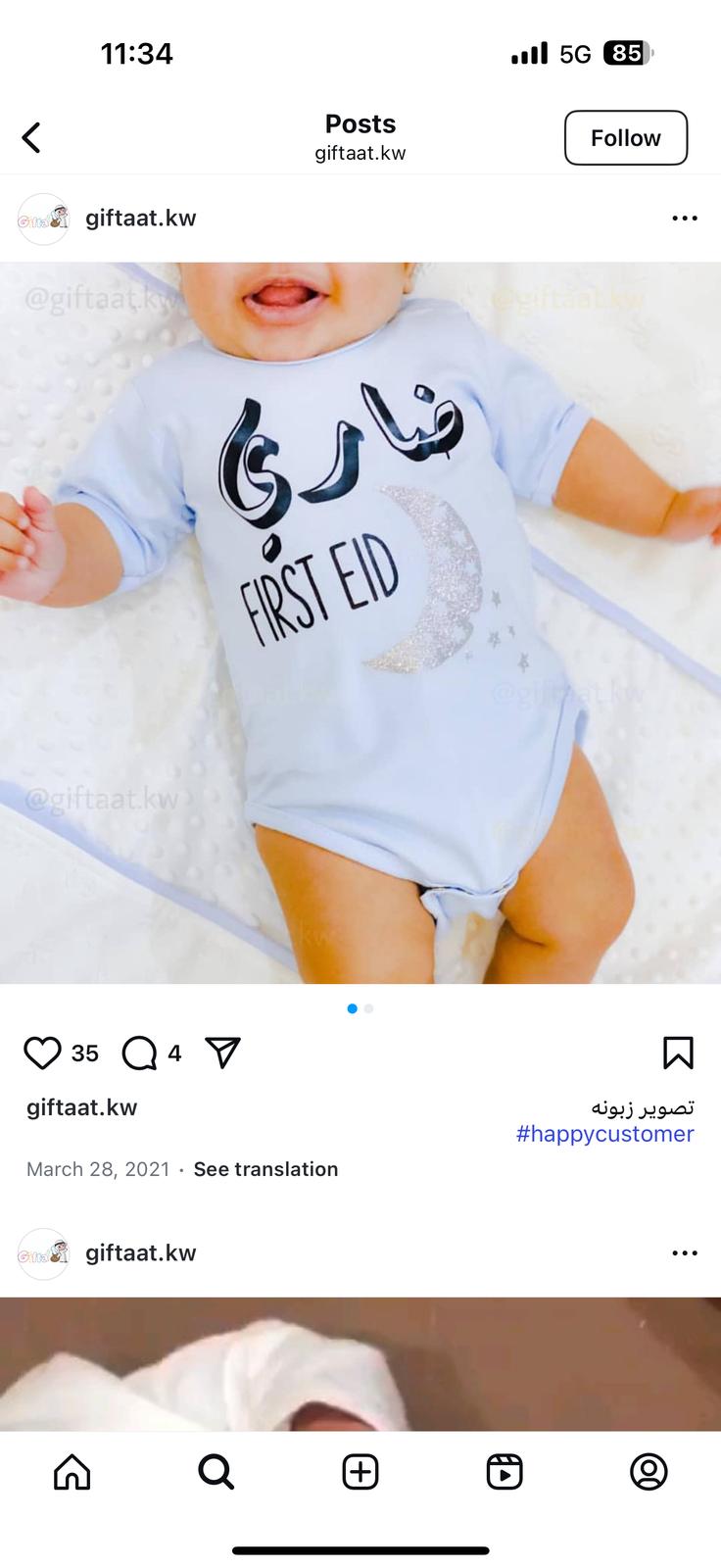Share the First Eid post via send icon
721x1568 pixels.
coord(223,1053)
